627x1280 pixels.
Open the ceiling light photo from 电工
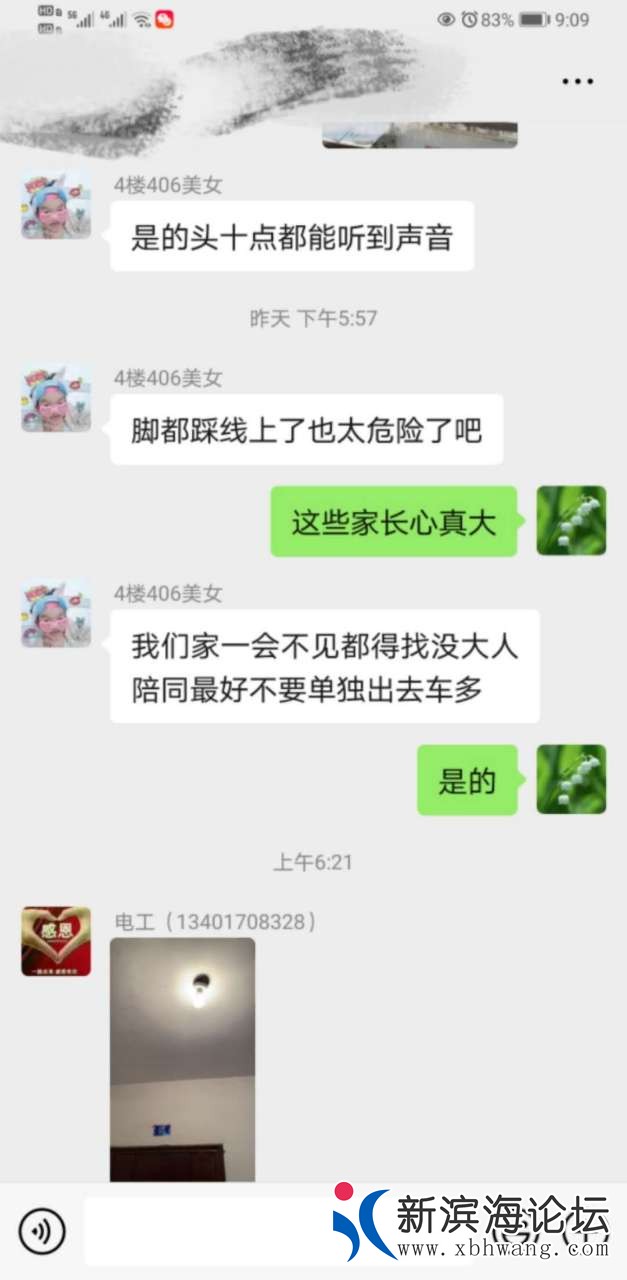coord(182,1058)
